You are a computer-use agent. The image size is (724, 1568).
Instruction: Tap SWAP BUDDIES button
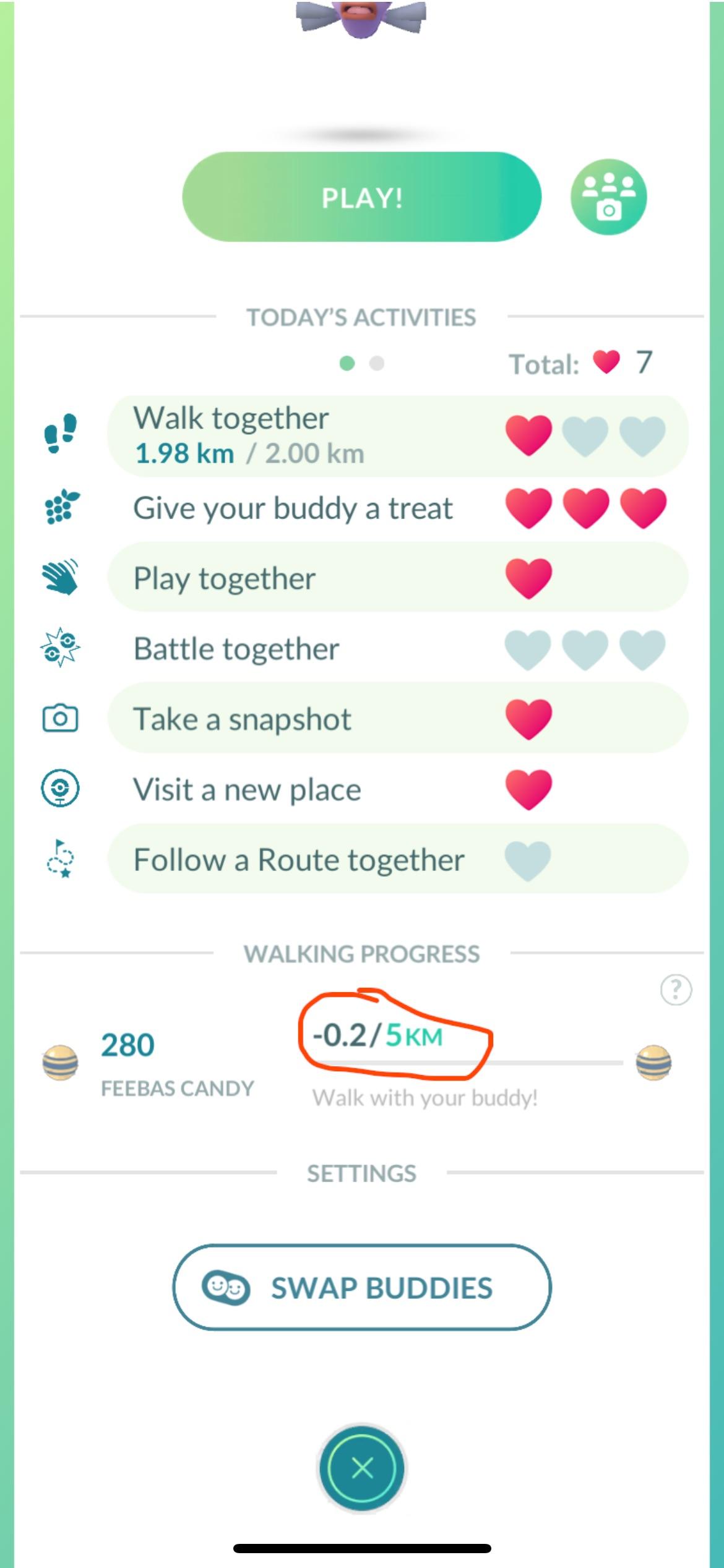click(x=361, y=1288)
